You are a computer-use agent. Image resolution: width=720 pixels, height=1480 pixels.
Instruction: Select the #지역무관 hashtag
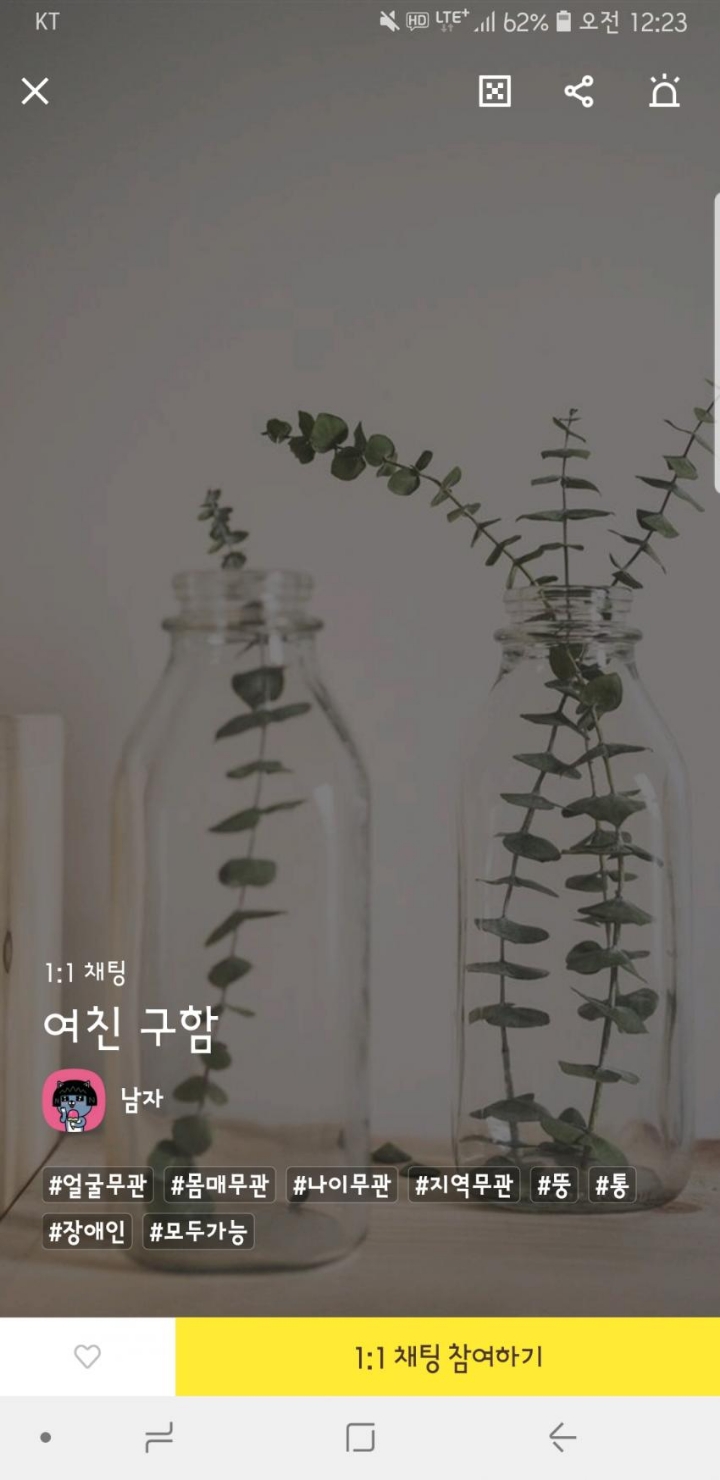462,1185
